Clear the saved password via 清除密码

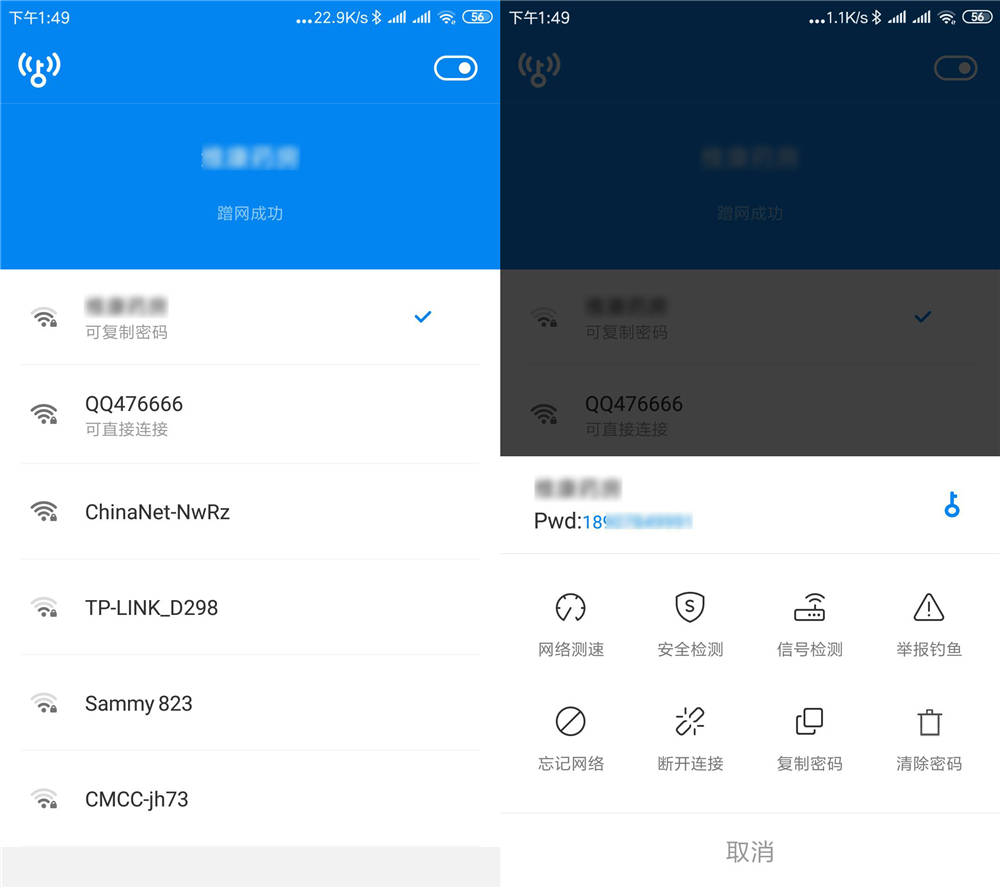[x=929, y=738]
